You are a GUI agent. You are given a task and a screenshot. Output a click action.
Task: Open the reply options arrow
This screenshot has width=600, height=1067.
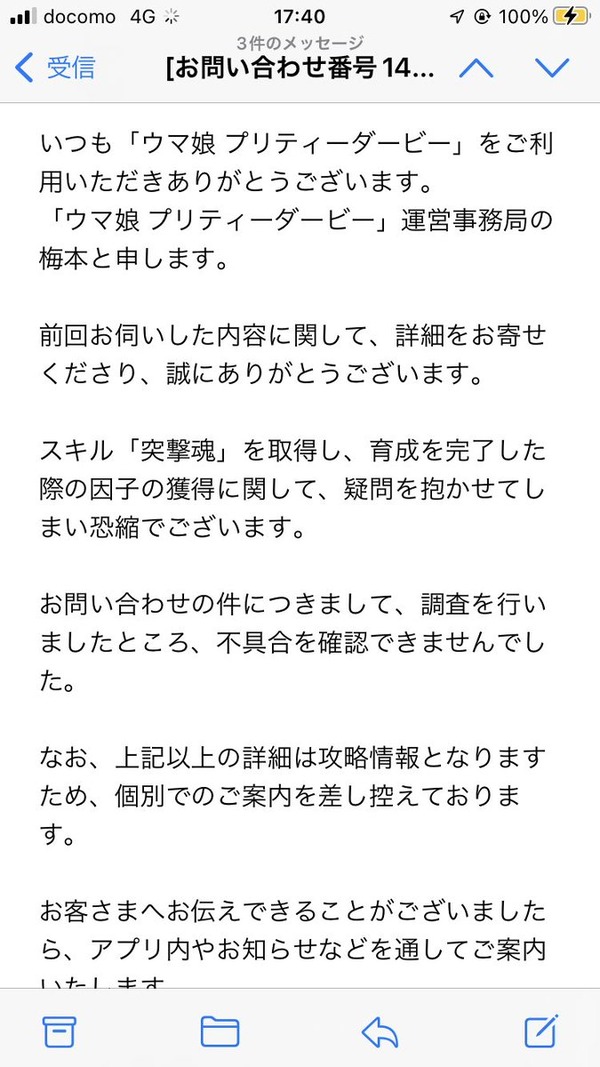[x=380, y=1032]
